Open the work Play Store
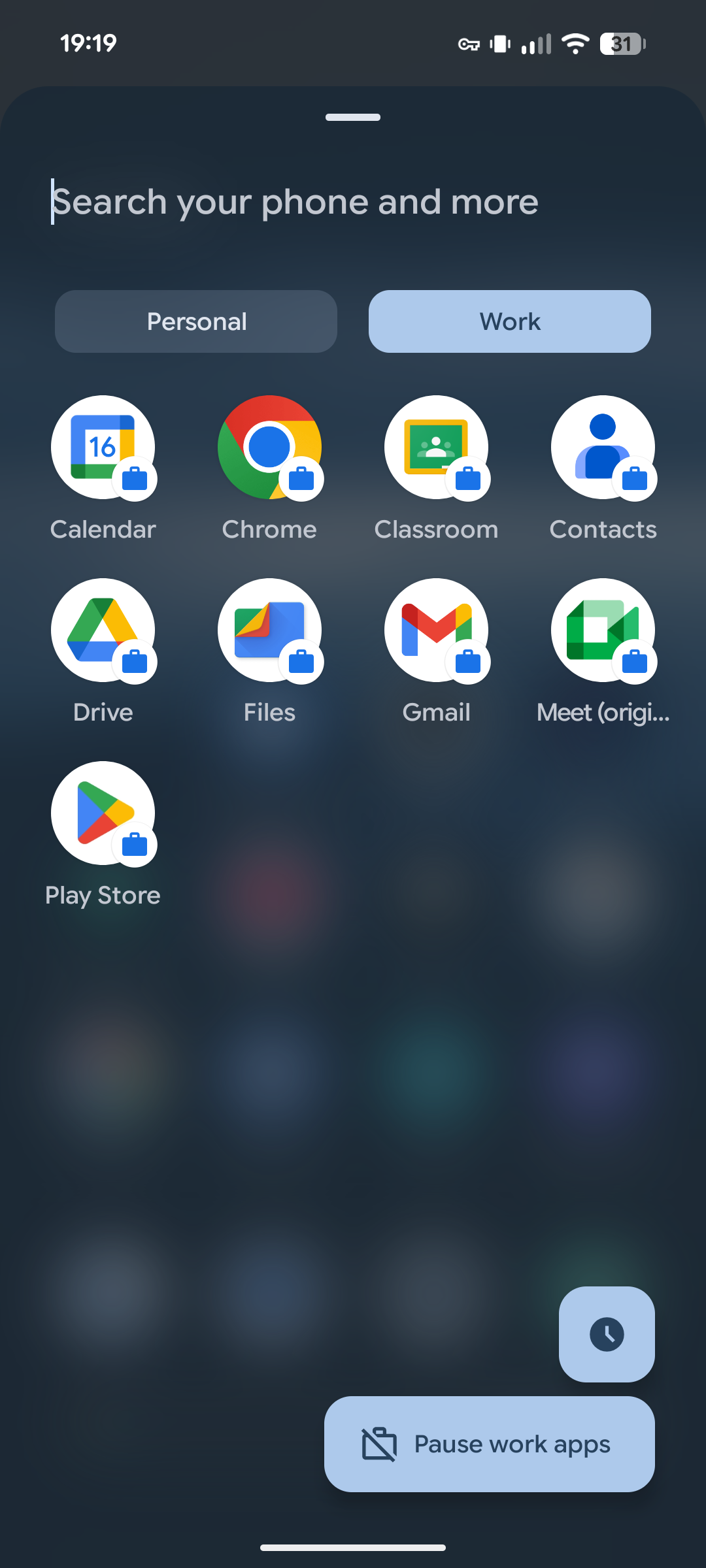Screen dimensions: 706x1568 (103, 813)
